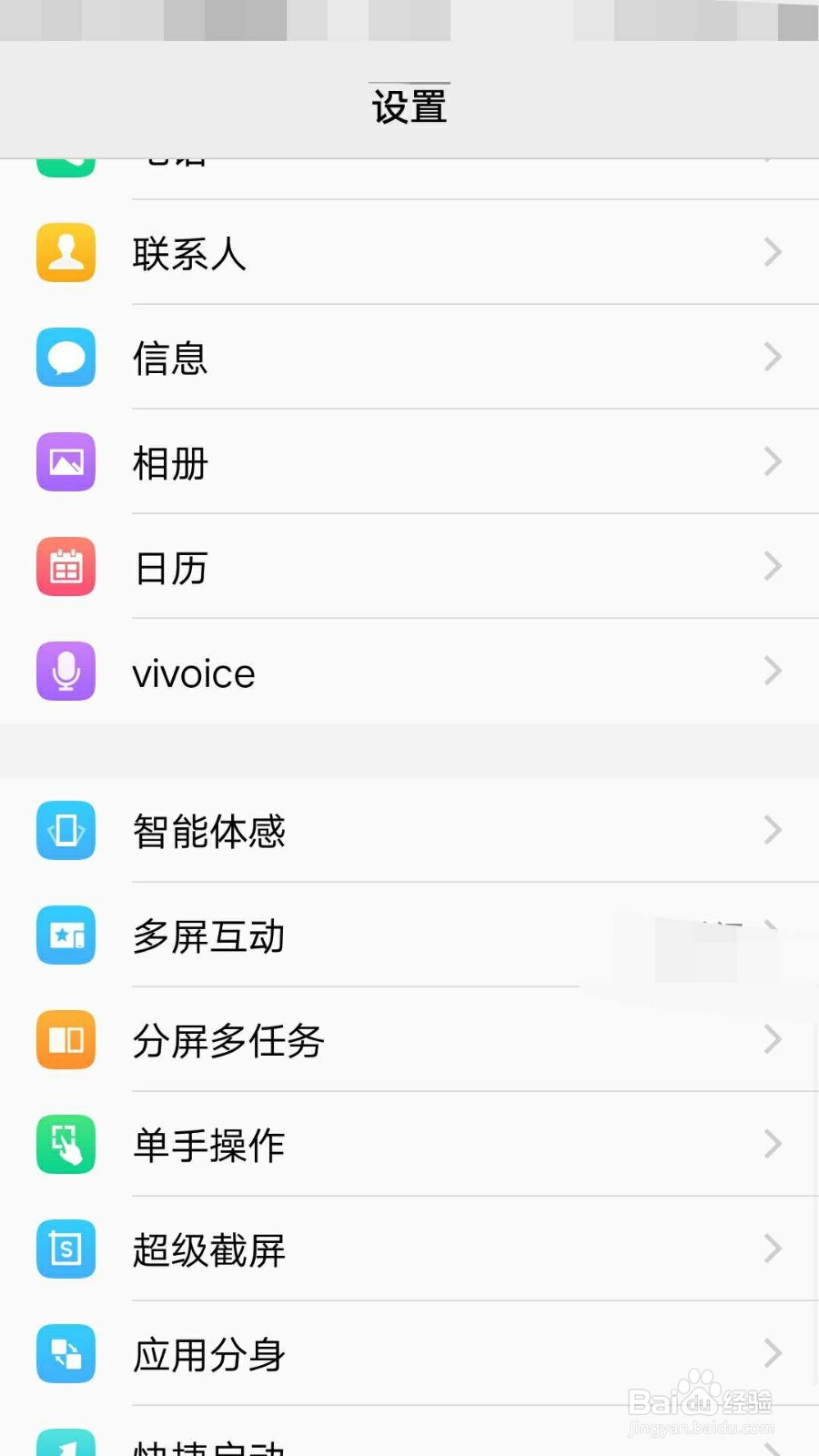Open the 日历 settings entry
Viewport: 819px width, 1456px height.
[x=409, y=567]
